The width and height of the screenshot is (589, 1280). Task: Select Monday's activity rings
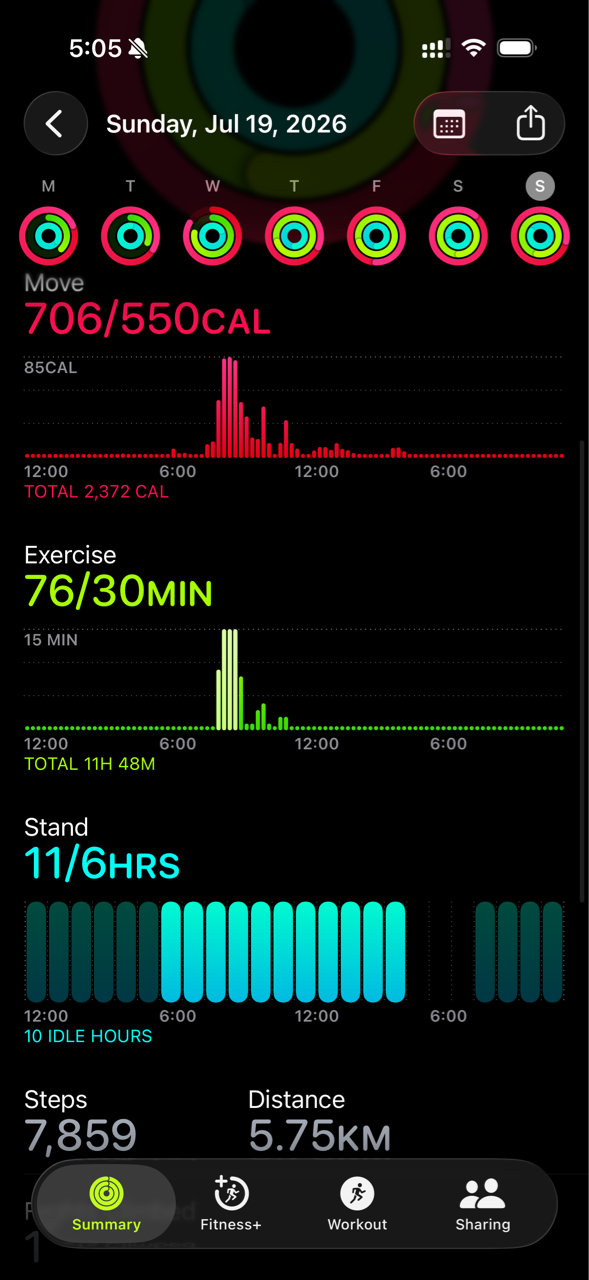click(48, 236)
